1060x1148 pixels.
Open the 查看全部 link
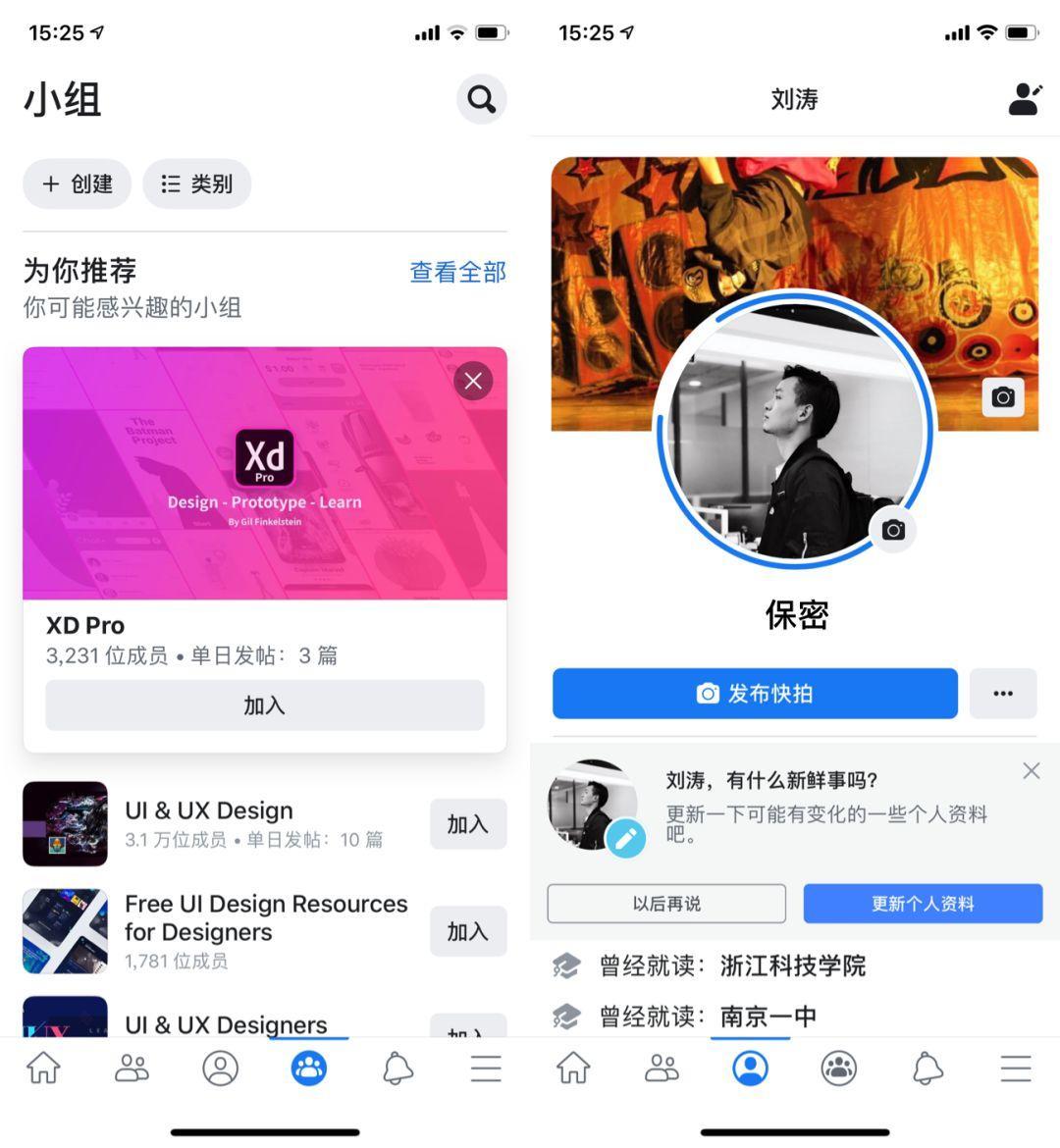click(457, 272)
